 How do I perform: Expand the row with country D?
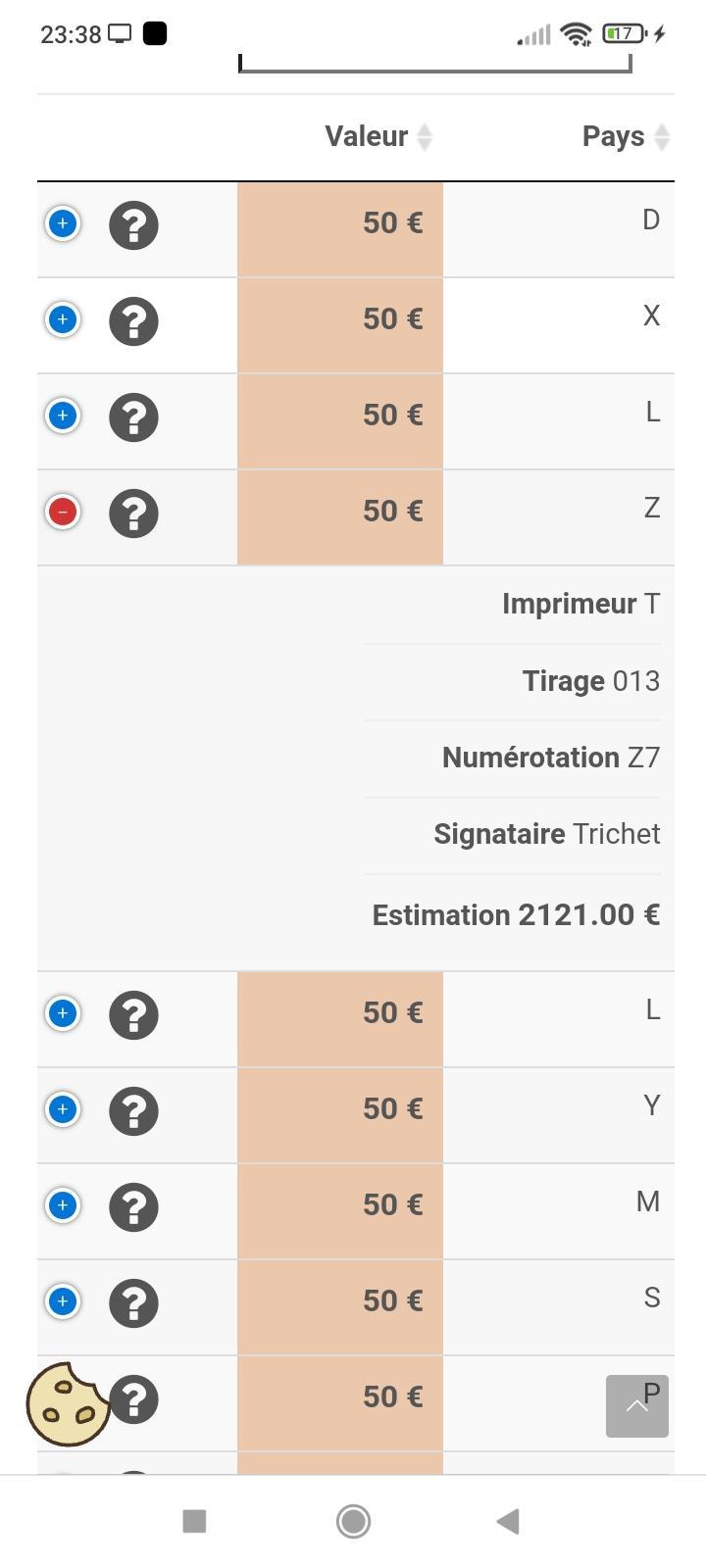[x=63, y=223]
